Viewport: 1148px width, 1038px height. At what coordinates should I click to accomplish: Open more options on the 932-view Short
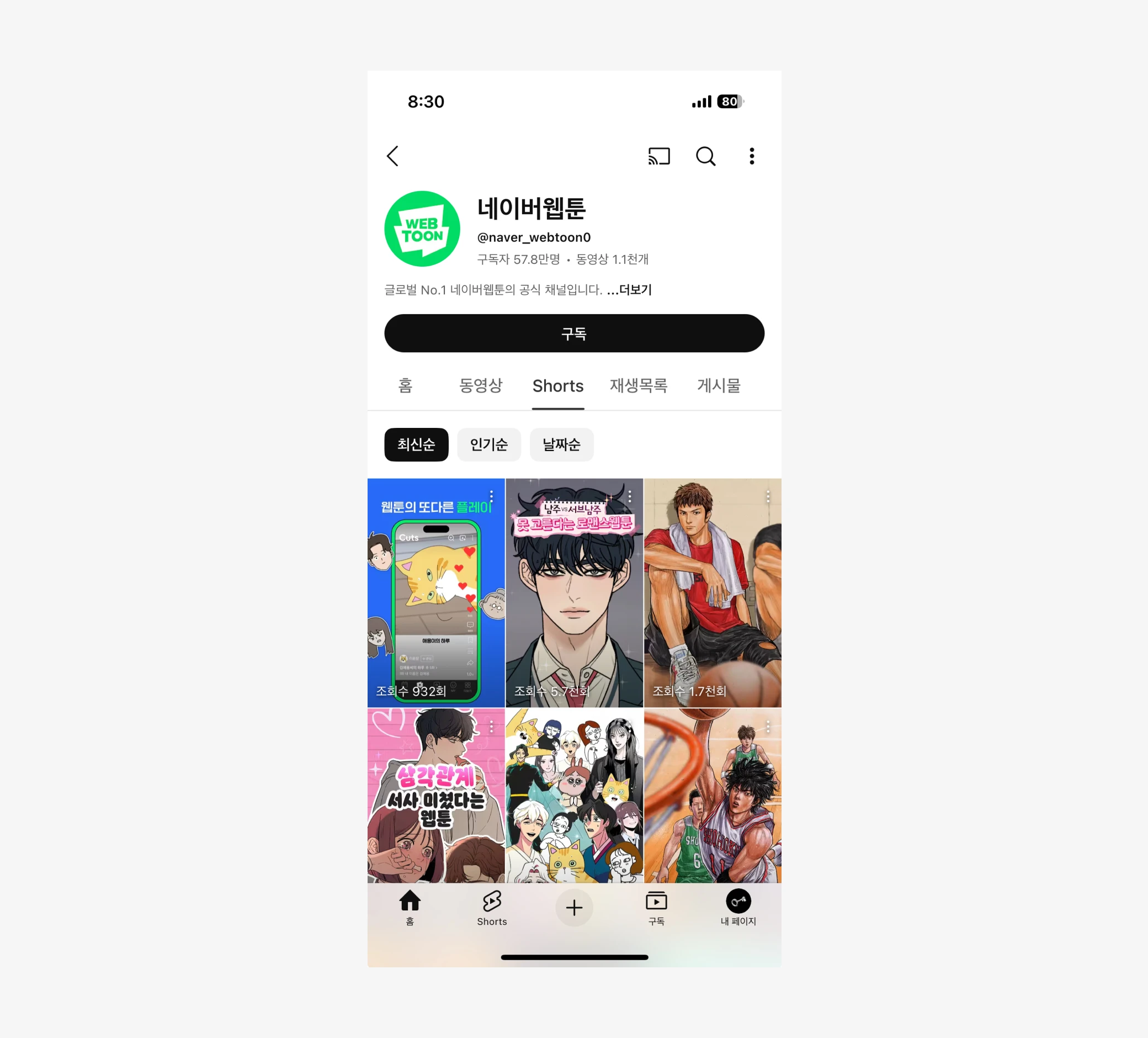pyautogui.click(x=491, y=497)
